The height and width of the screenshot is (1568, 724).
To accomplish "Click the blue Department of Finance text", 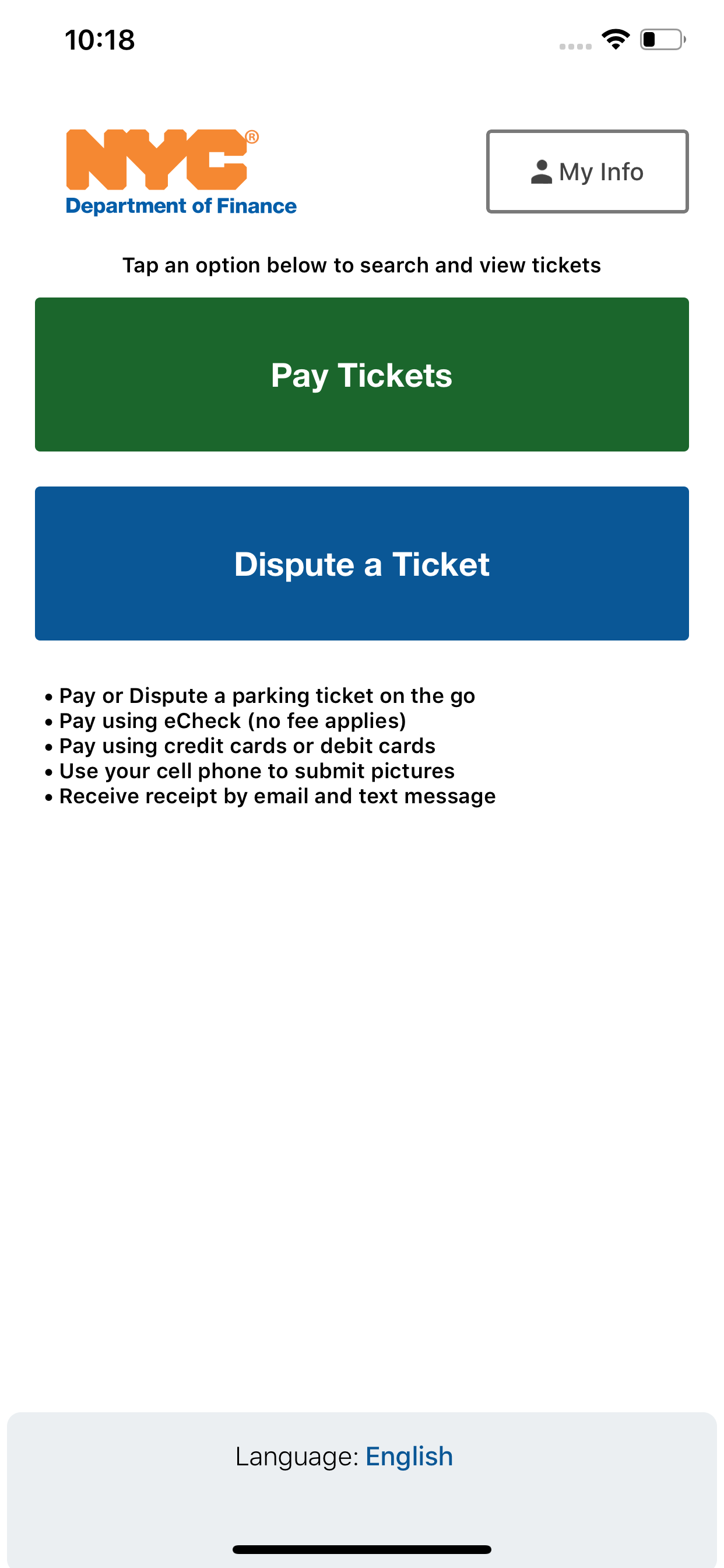I will tap(181, 206).
